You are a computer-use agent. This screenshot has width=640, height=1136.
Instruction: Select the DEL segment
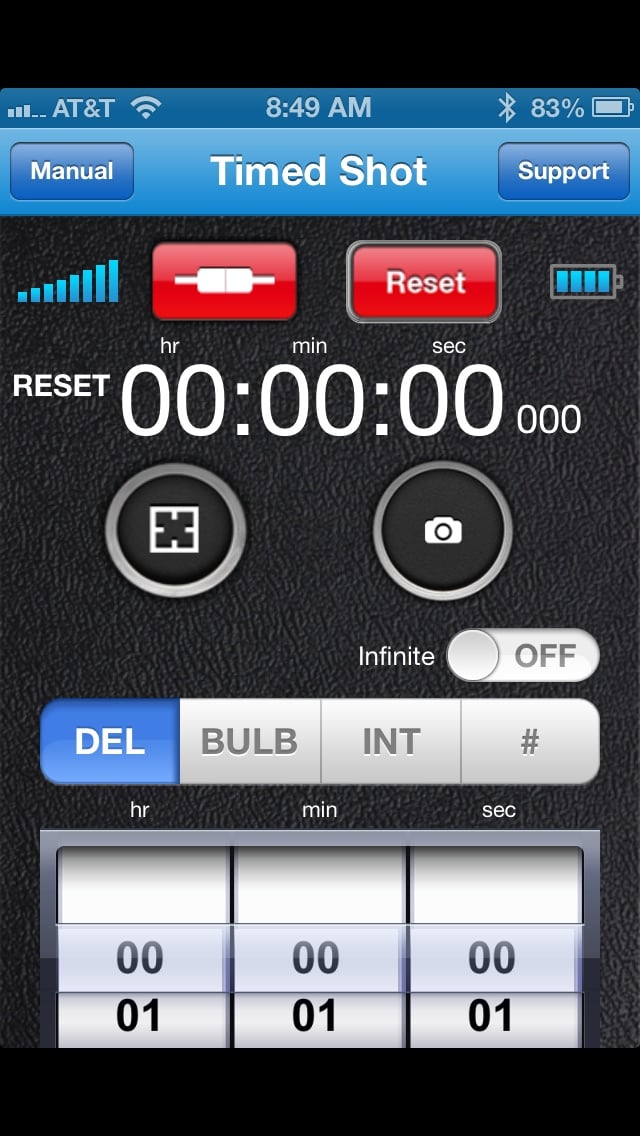(110, 741)
